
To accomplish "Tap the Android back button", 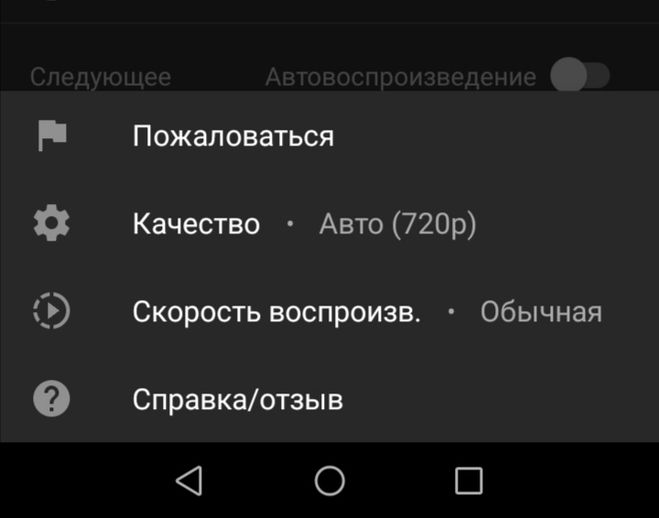I will coord(188,481).
